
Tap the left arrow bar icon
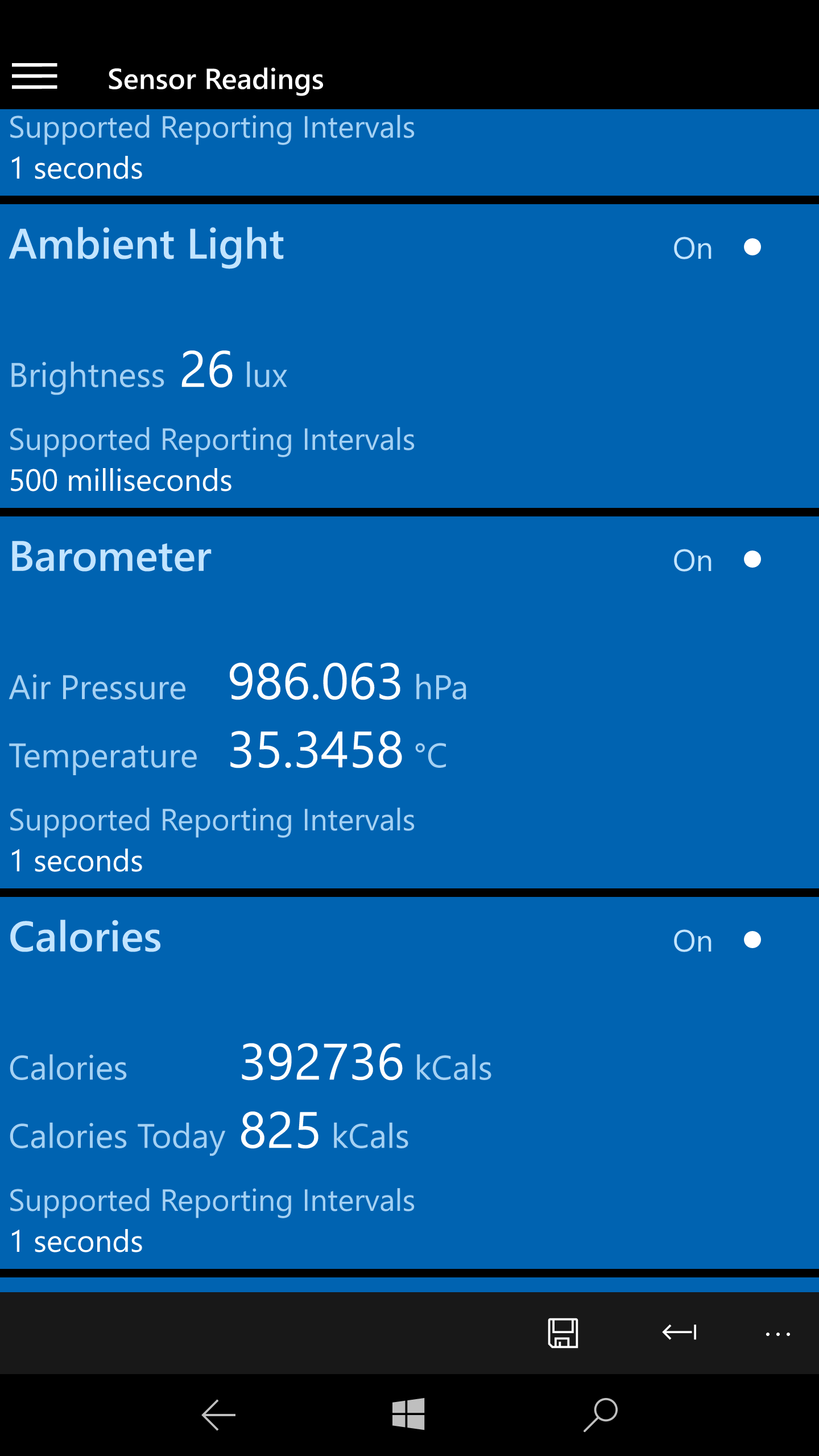tap(680, 1333)
